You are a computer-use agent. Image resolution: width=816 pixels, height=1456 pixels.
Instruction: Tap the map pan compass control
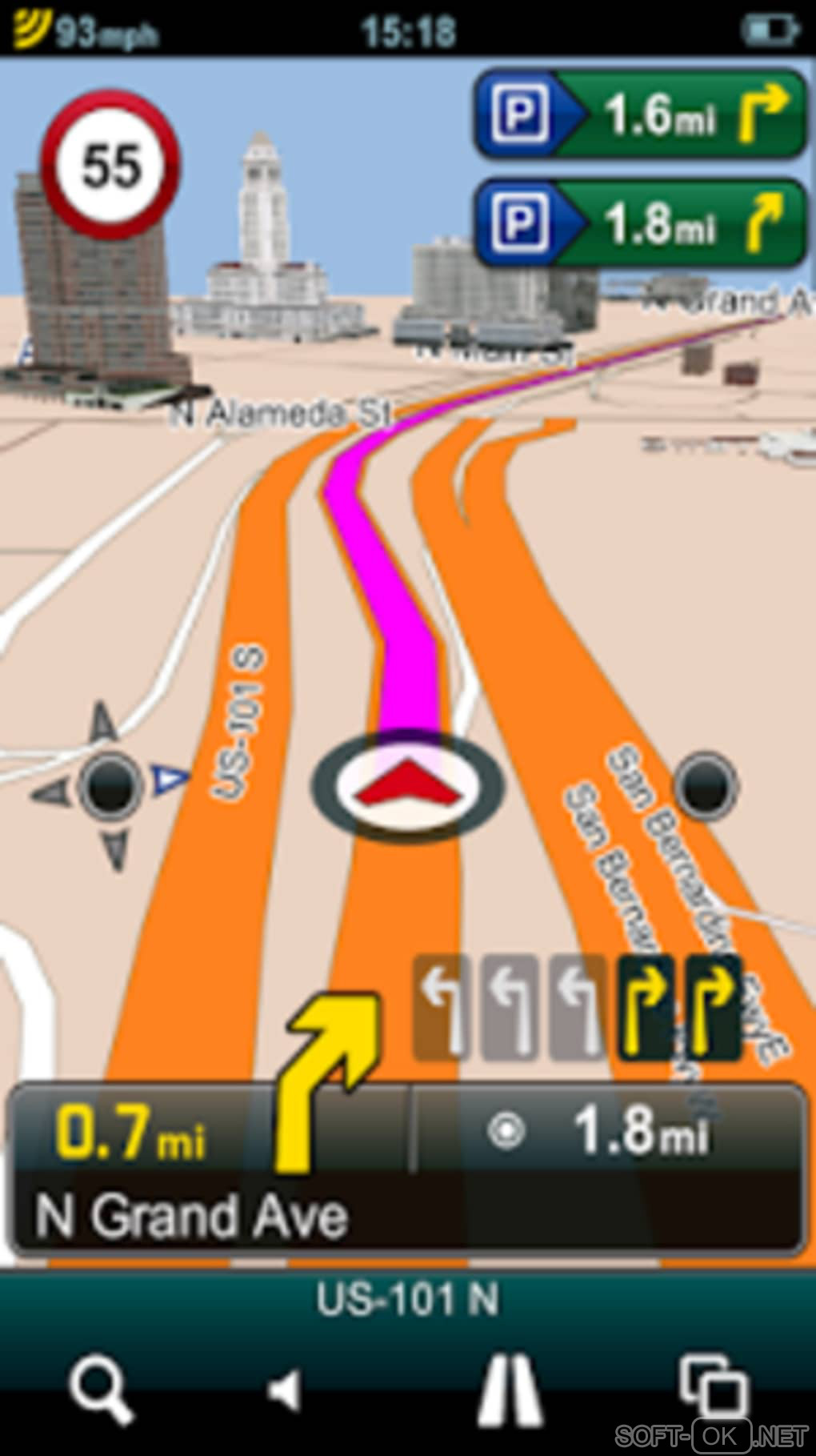(110, 785)
